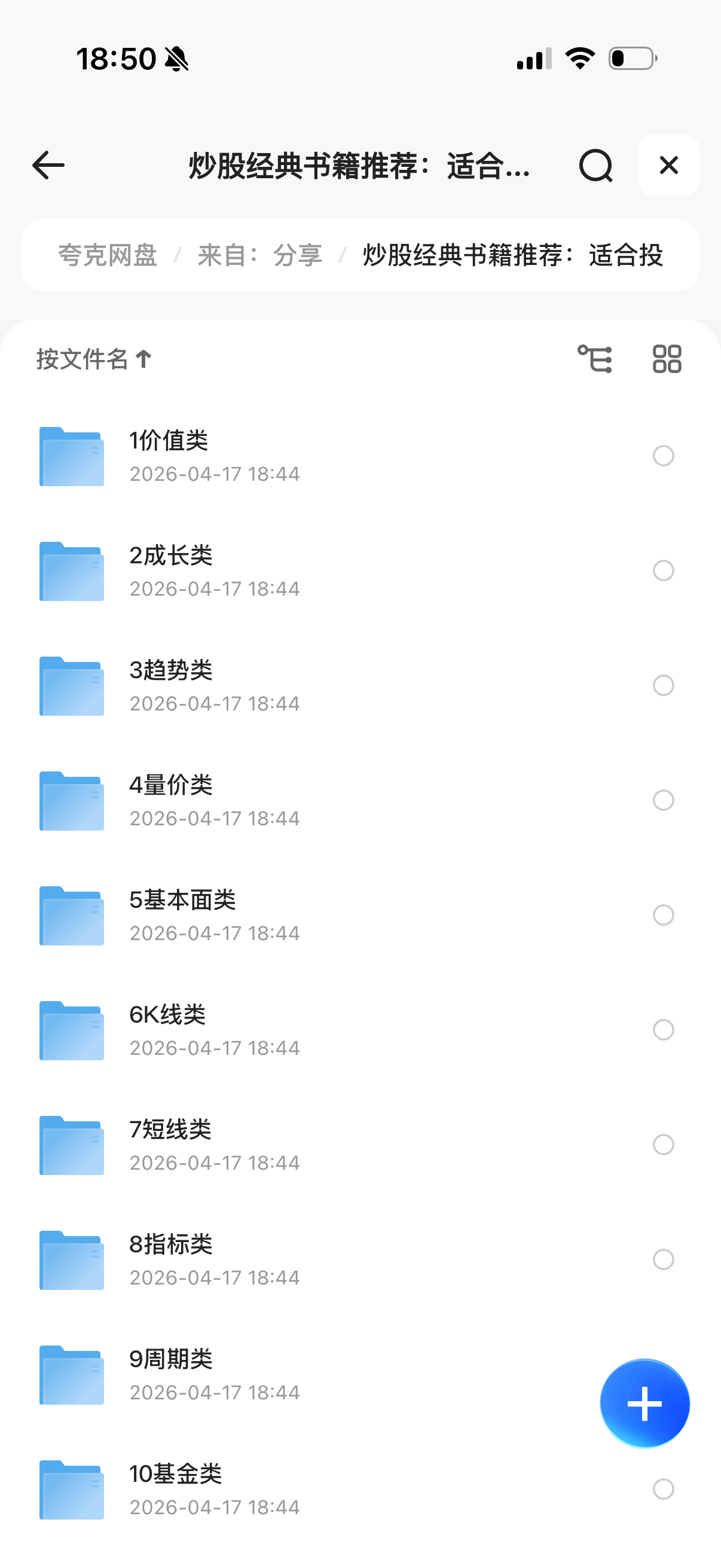Screen dimensions: 721x1568
Task: Switch to grid layout view
Action: 667,359
